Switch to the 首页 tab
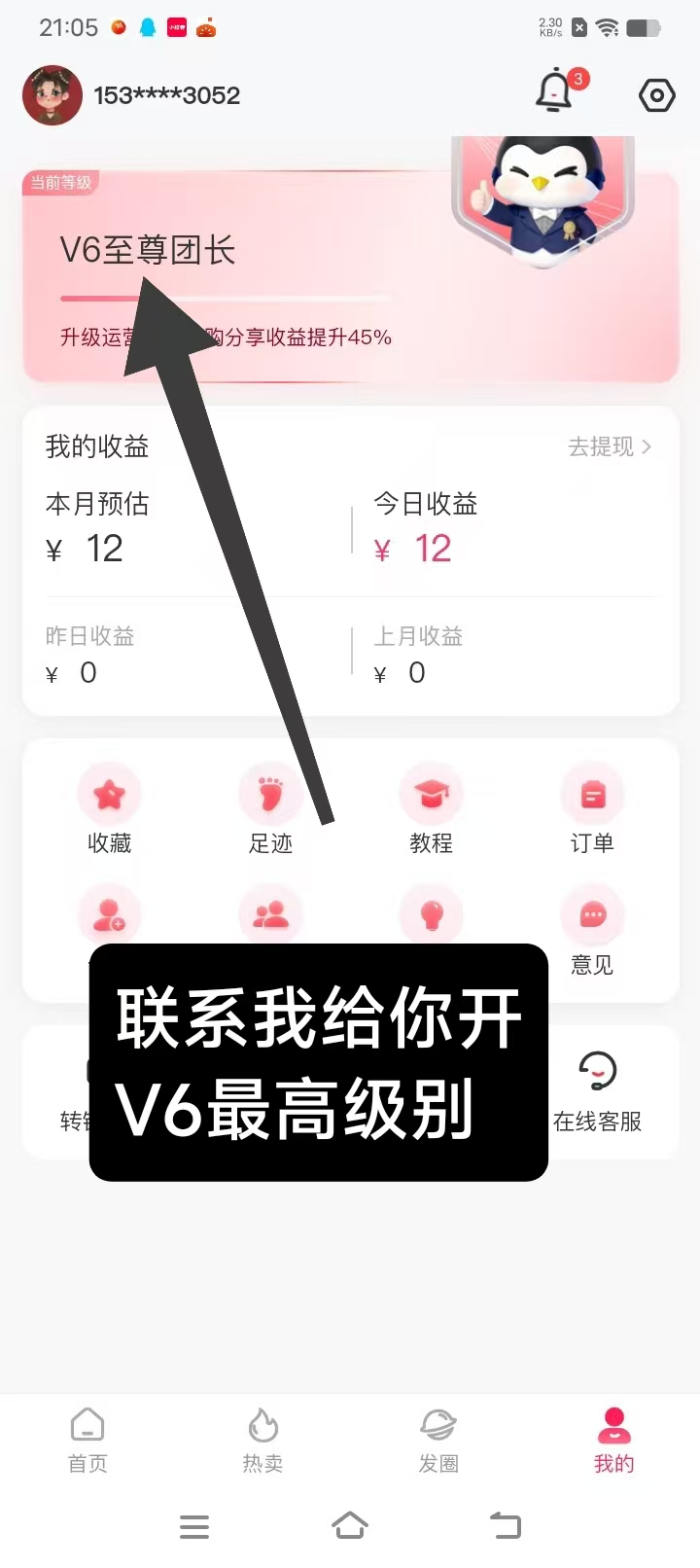The width and height of the screenshot is (700, 1568). click(x=87, y=1441)
